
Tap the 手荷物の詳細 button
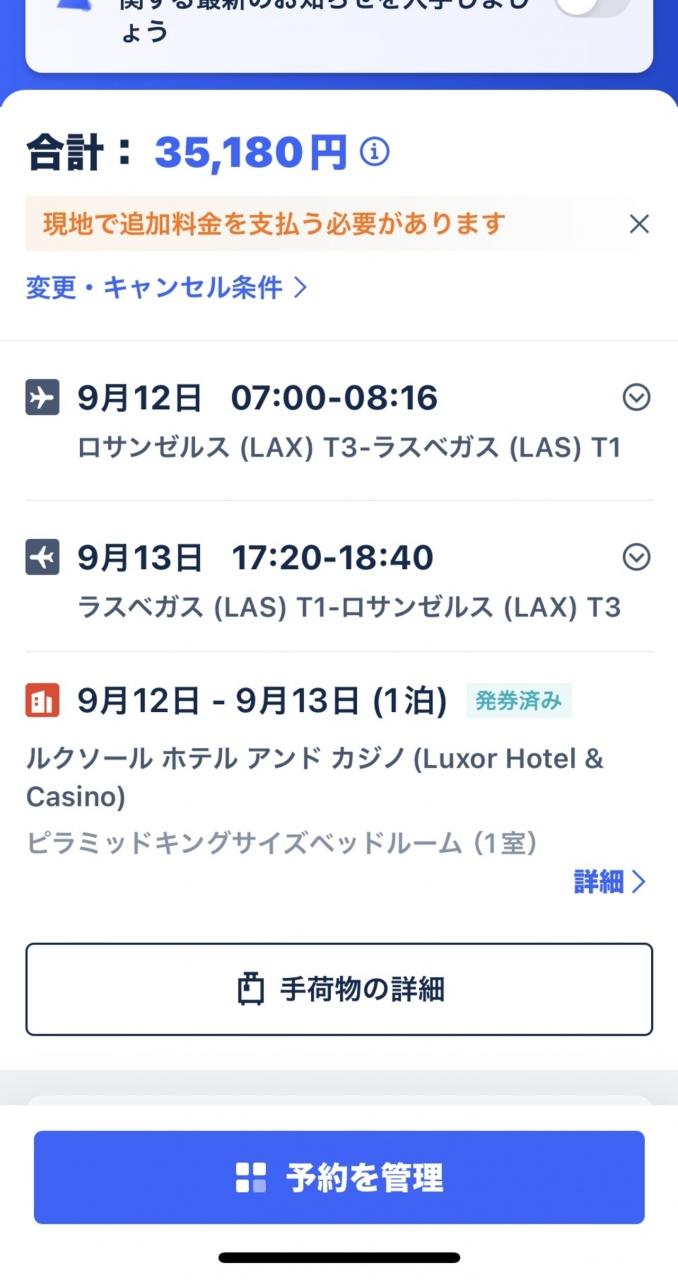pyautogui.click(x=339, y=989)
